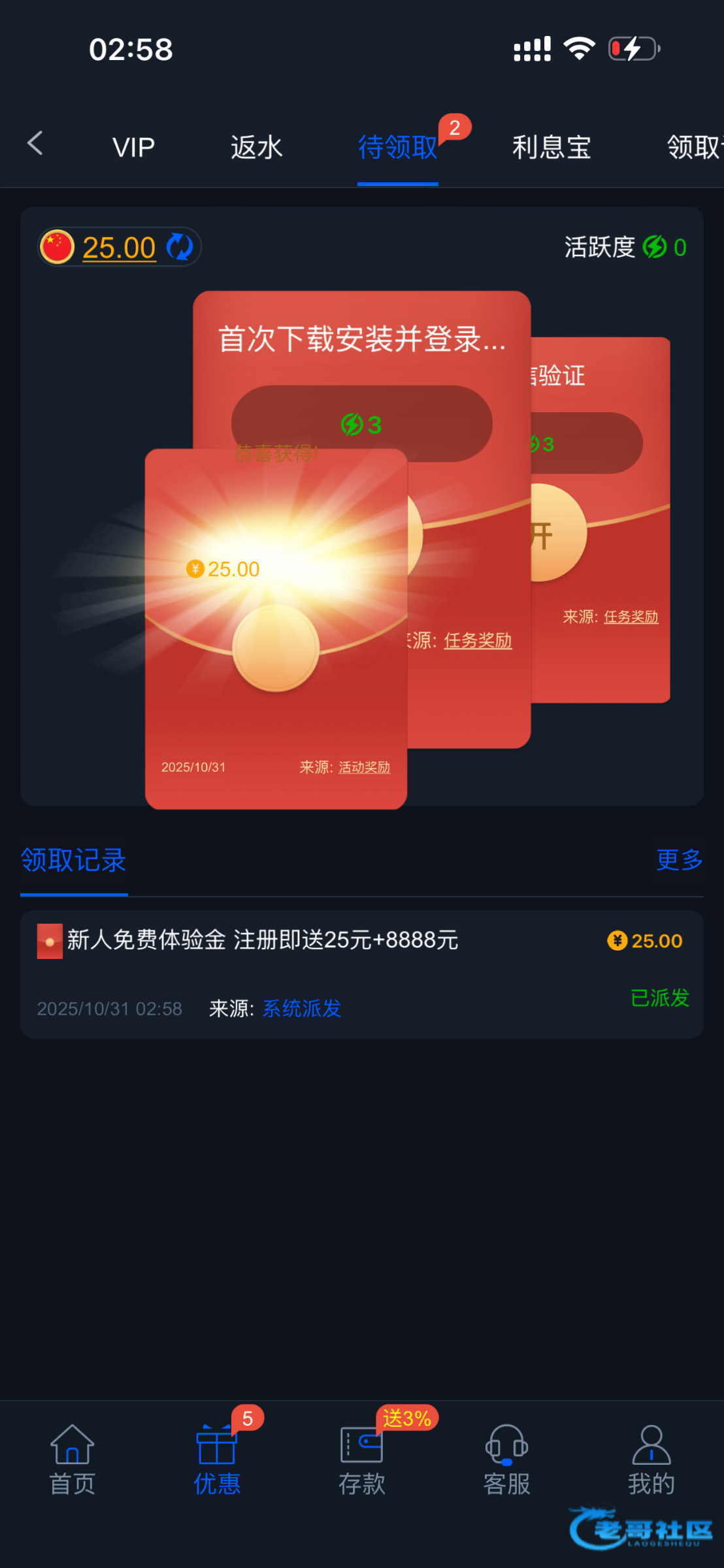This screenshot has width=724, height=1568.
Task: Tap the 任务奖励 link on the 验证 envelope
Action: coord(631,617)
